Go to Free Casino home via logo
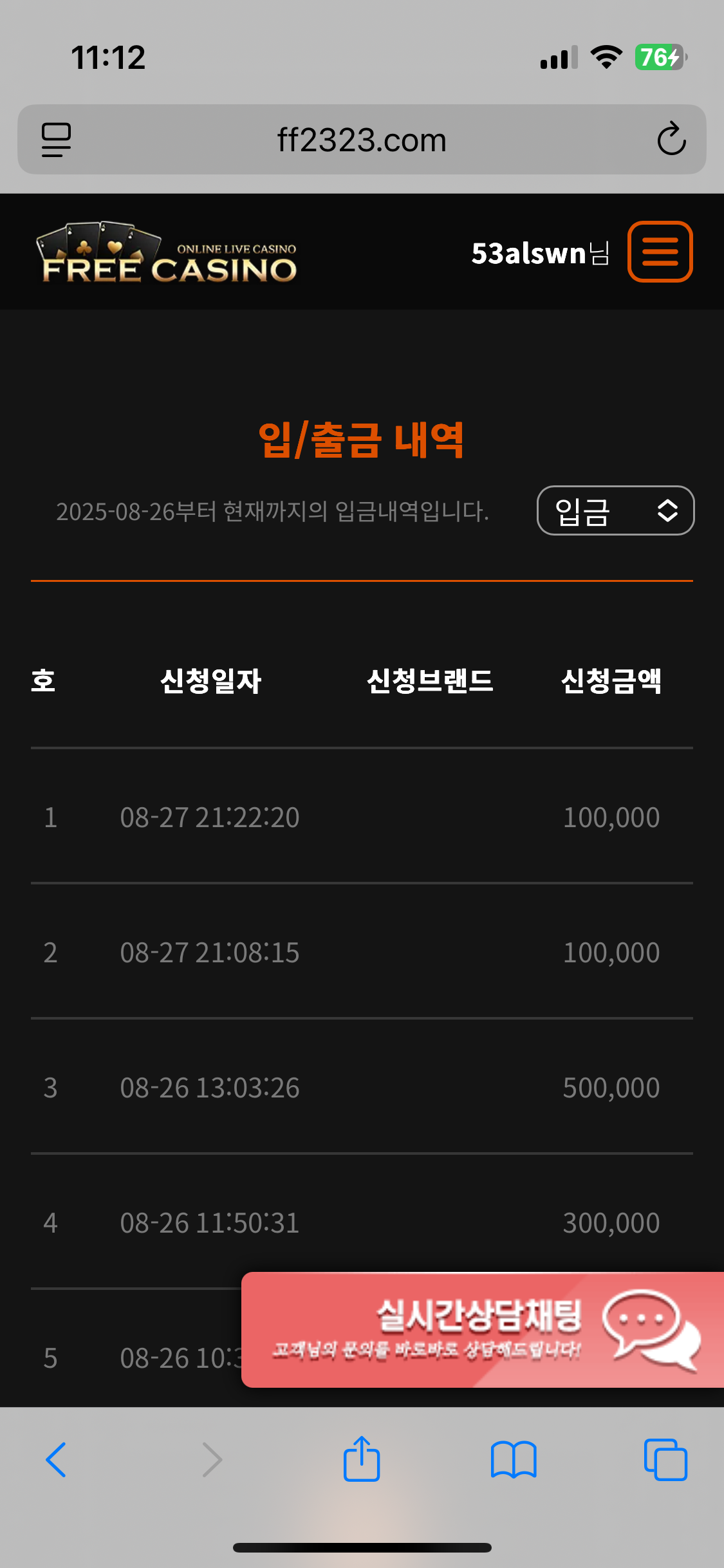Screen dimensions: 724x1568 coord(166,254)
